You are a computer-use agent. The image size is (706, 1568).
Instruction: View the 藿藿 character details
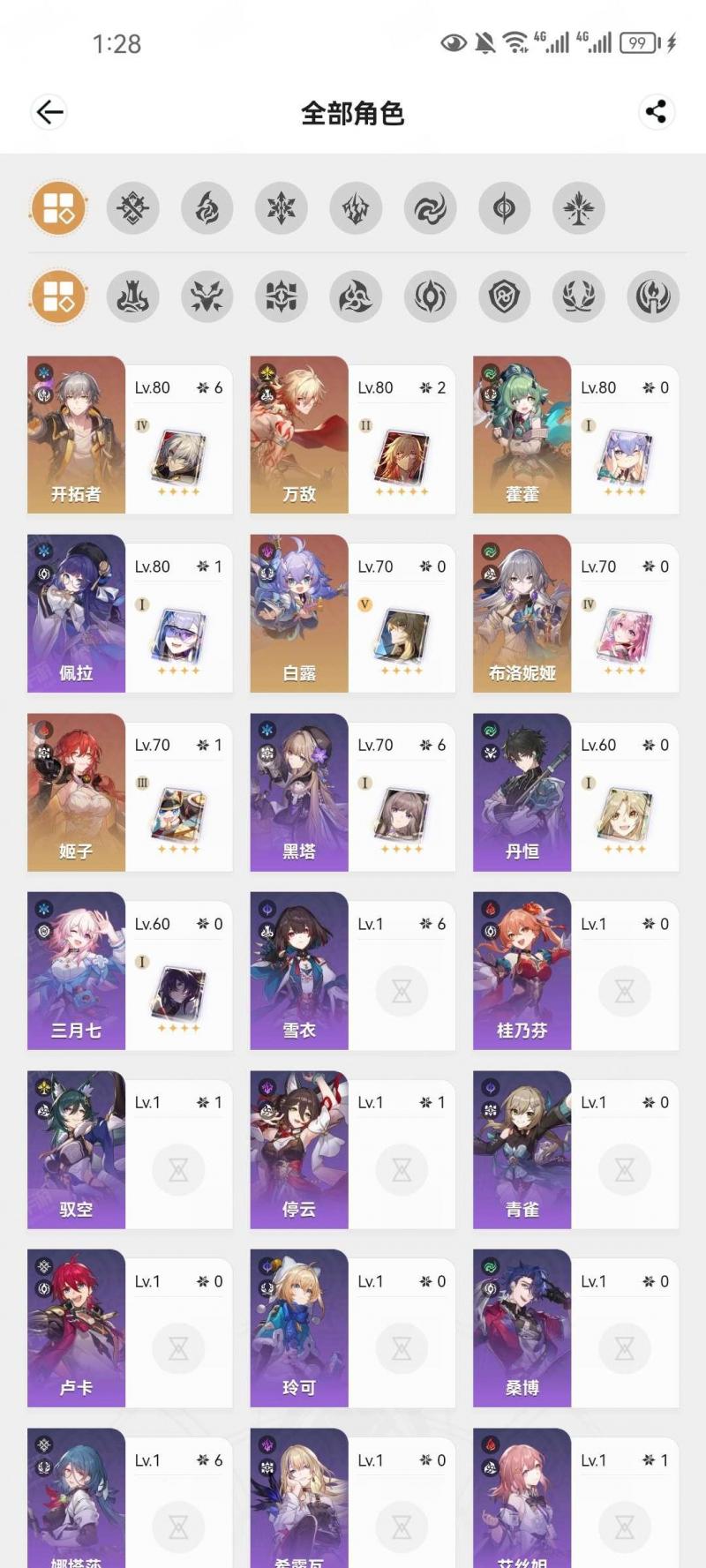(x=576, y=435)
